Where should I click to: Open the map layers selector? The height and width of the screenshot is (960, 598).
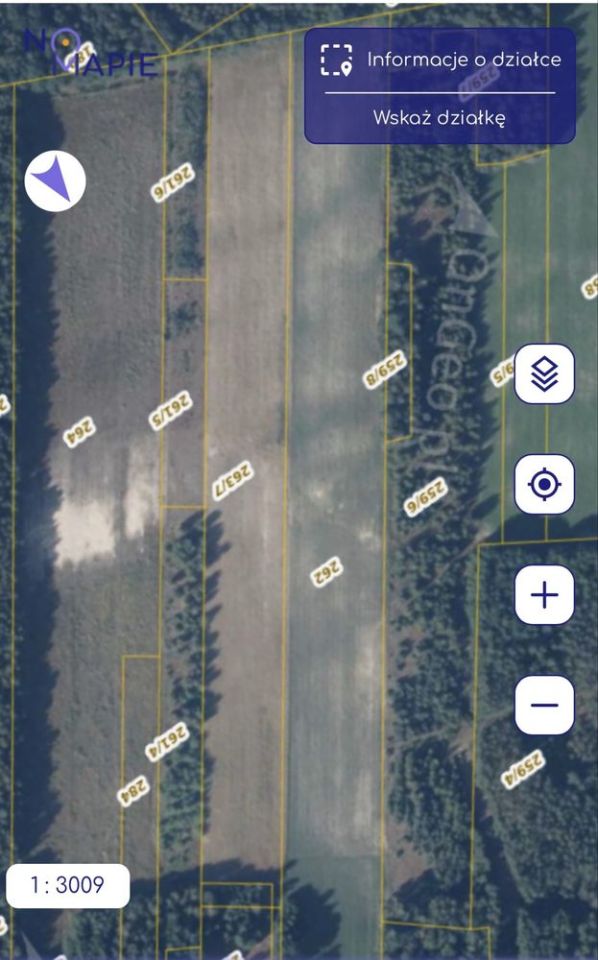coord(544,373)
